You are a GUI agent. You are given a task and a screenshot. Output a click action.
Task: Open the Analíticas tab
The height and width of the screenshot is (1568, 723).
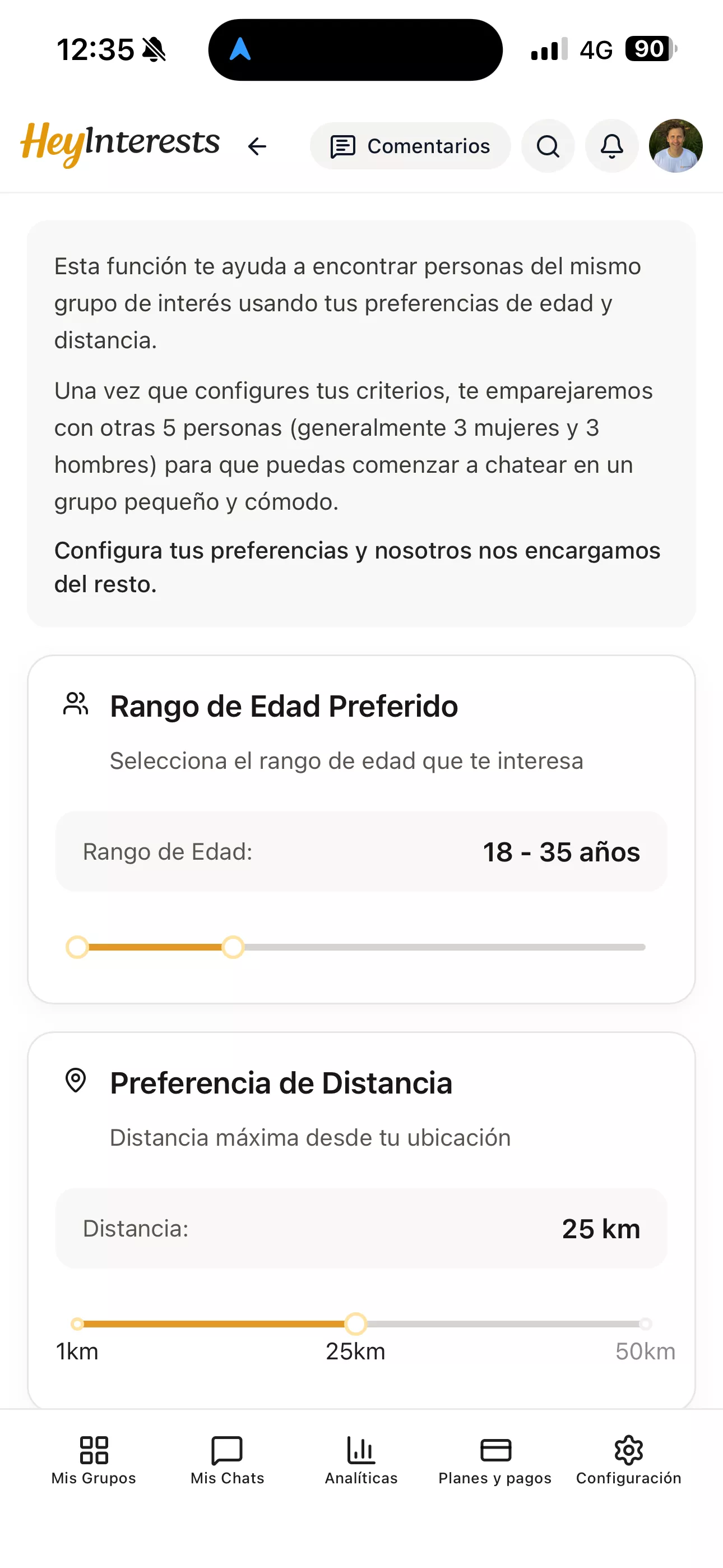[361, 1460]
